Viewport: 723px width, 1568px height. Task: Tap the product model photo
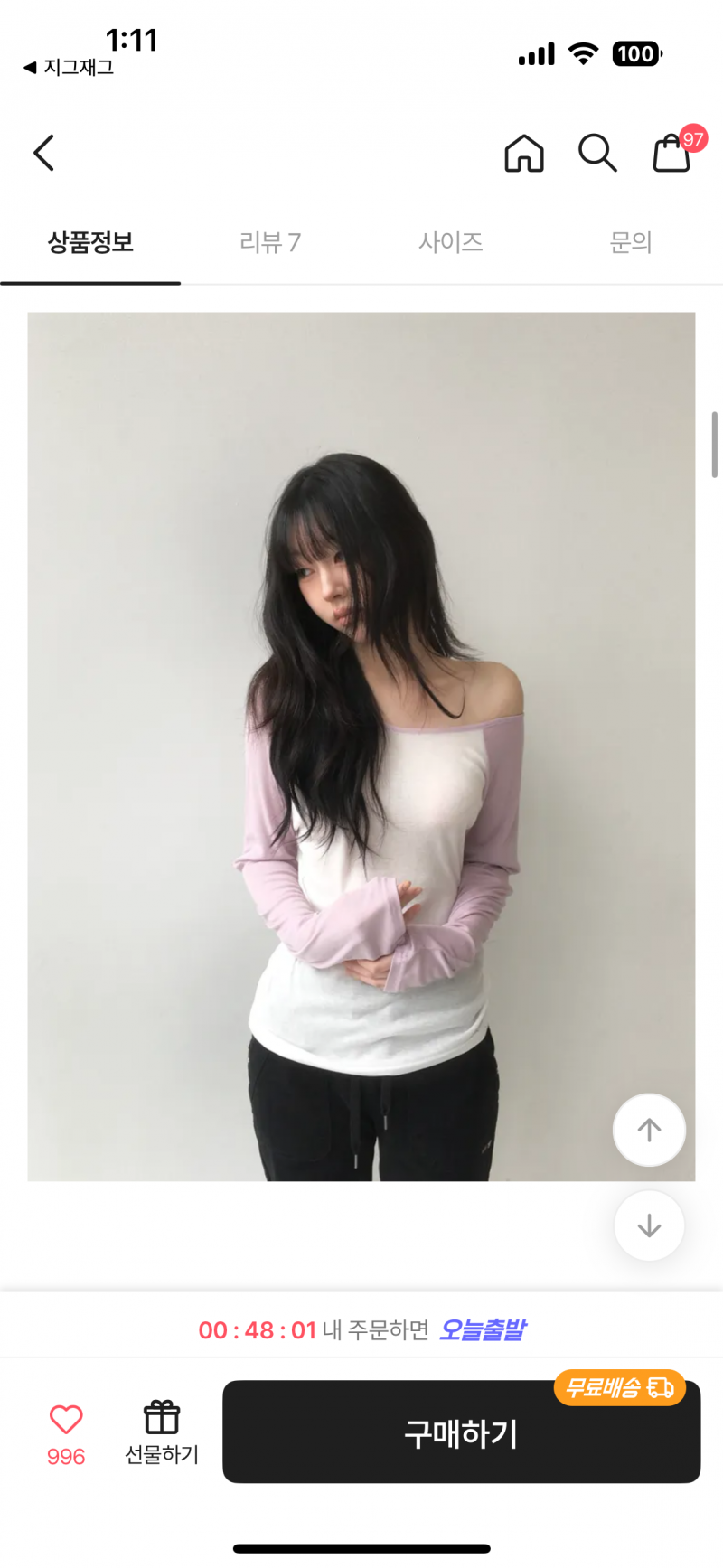pyautogui.click(x=361, y=741)
